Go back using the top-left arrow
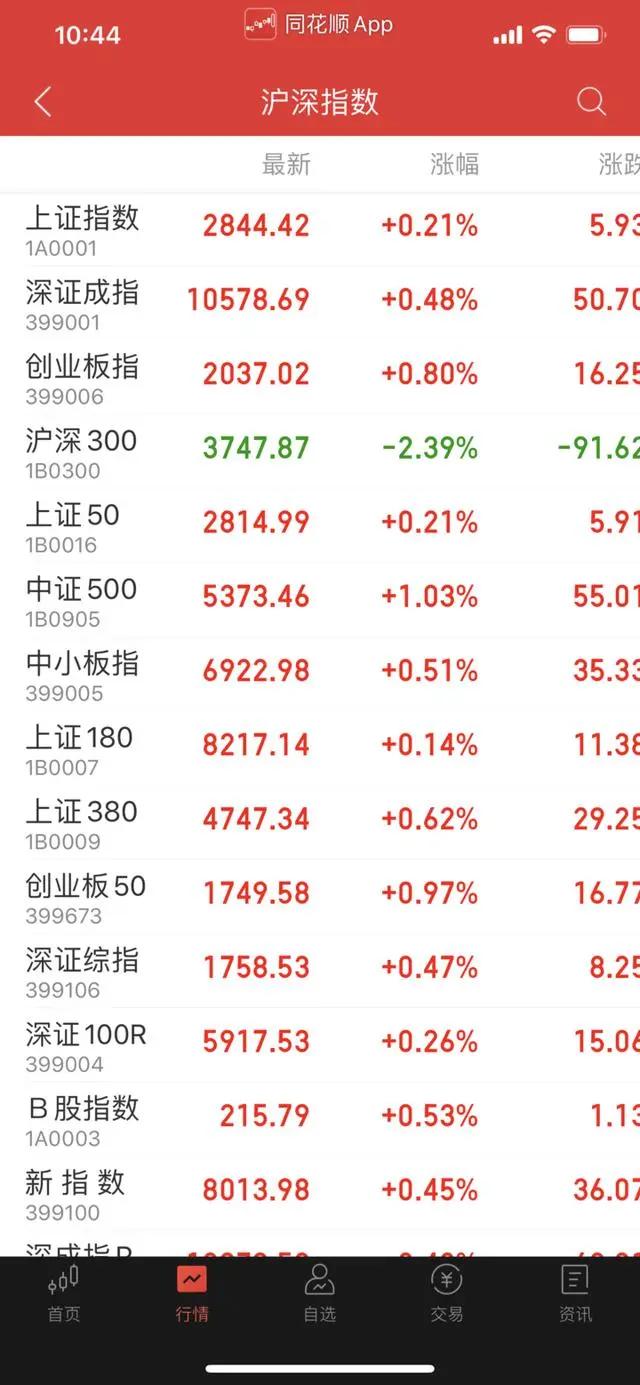 click(x=42, y=101)
